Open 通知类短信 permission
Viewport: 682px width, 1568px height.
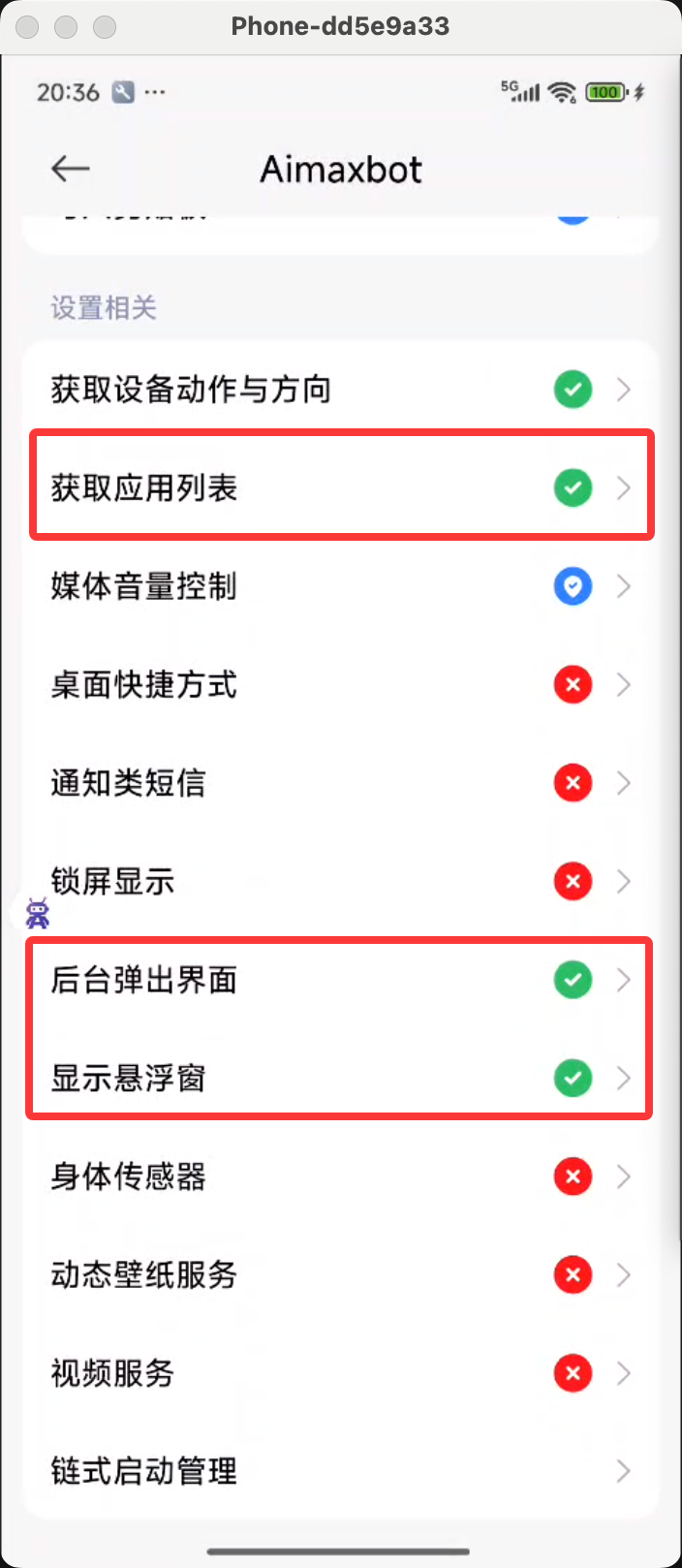(340, 783)
